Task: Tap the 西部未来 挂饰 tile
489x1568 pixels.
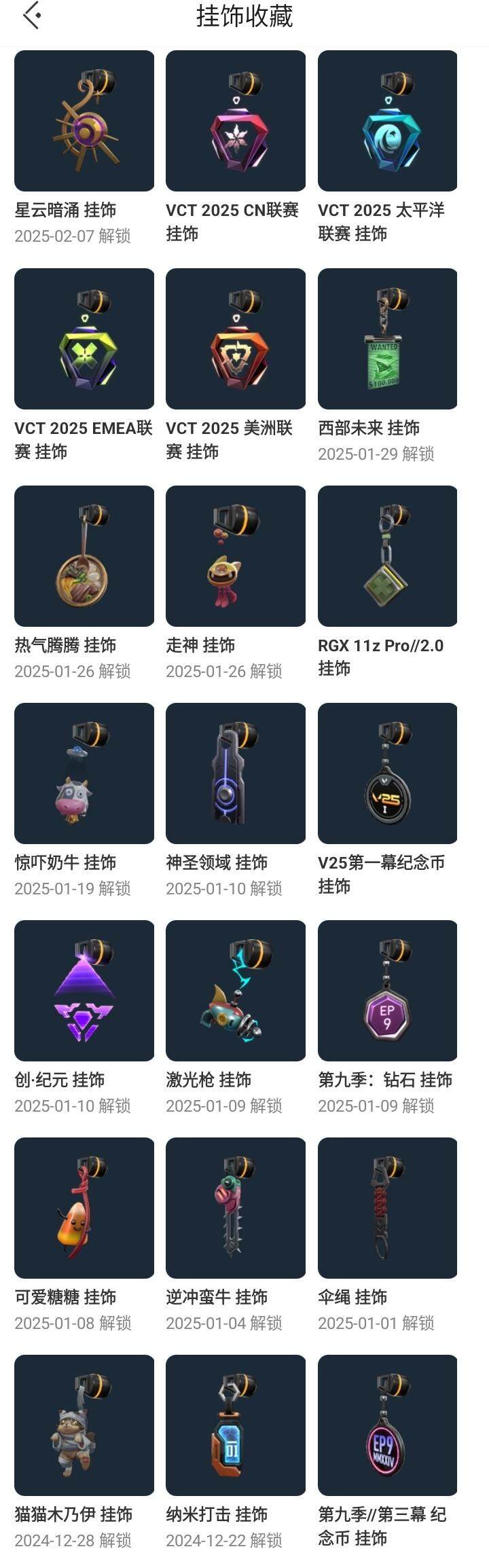Action: tap(387, 339)
